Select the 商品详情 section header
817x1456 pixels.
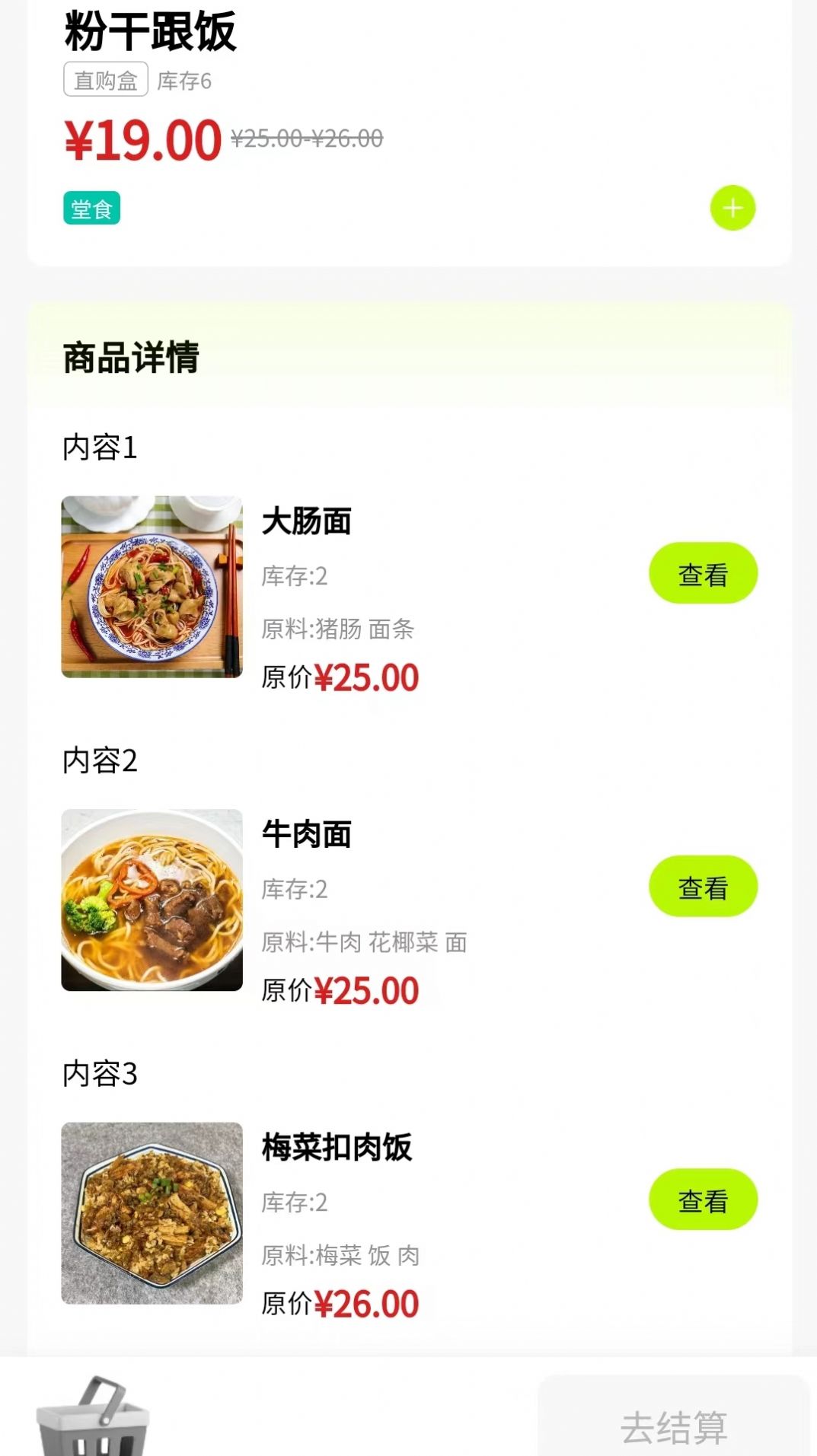point(131,355)
